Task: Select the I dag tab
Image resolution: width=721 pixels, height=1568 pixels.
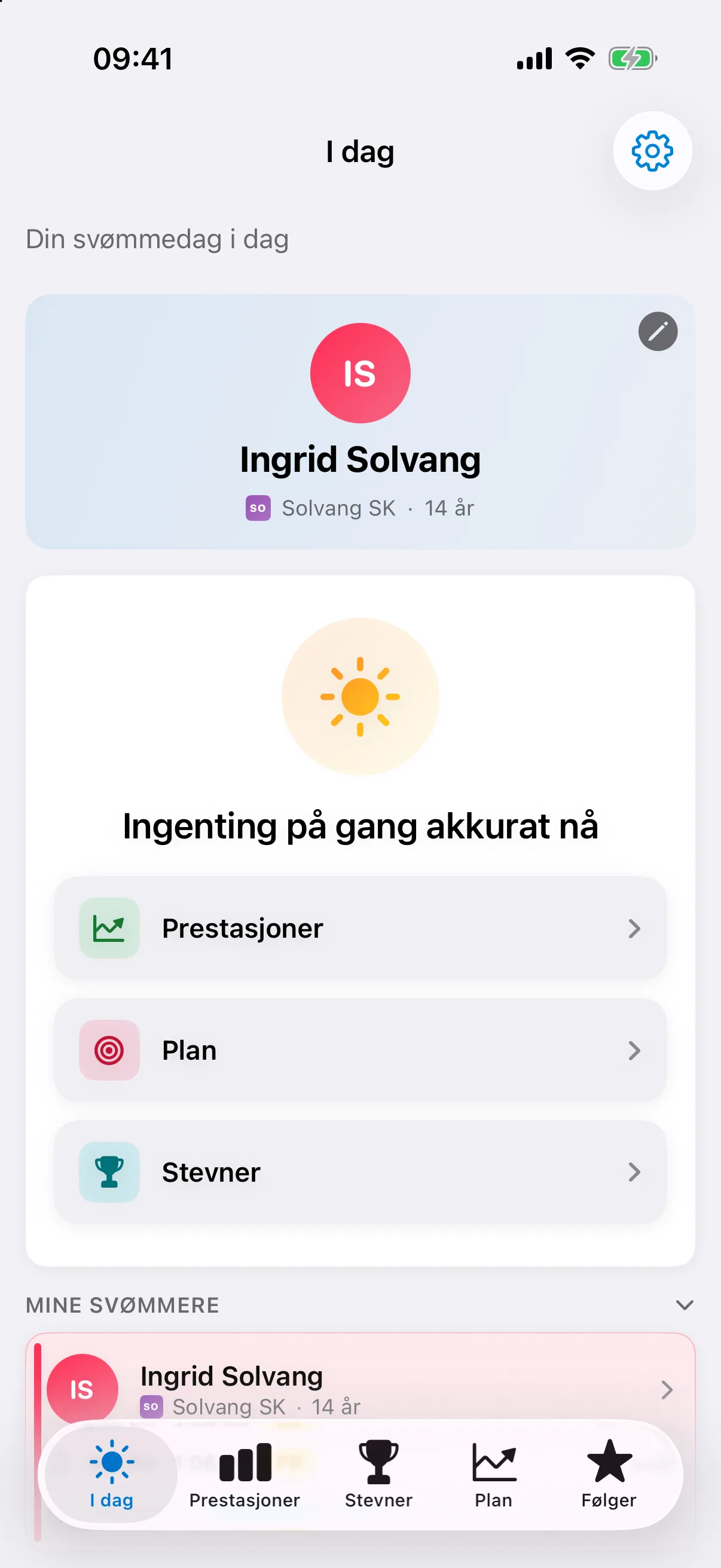Action: point(112,1474)
